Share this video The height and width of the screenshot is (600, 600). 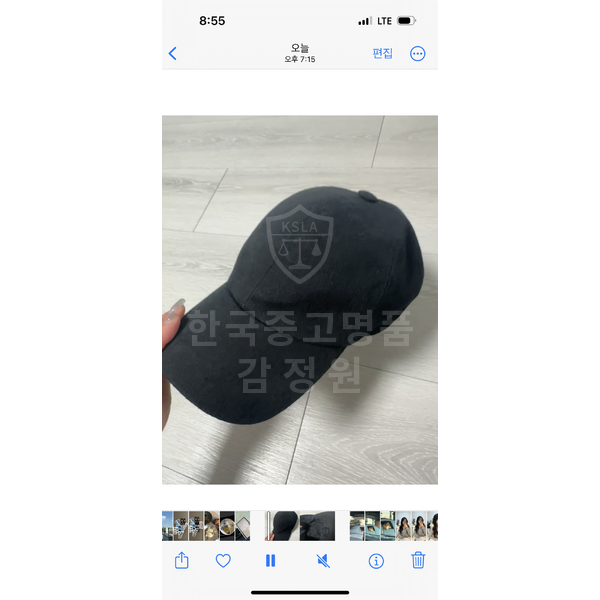click(182, 561)
